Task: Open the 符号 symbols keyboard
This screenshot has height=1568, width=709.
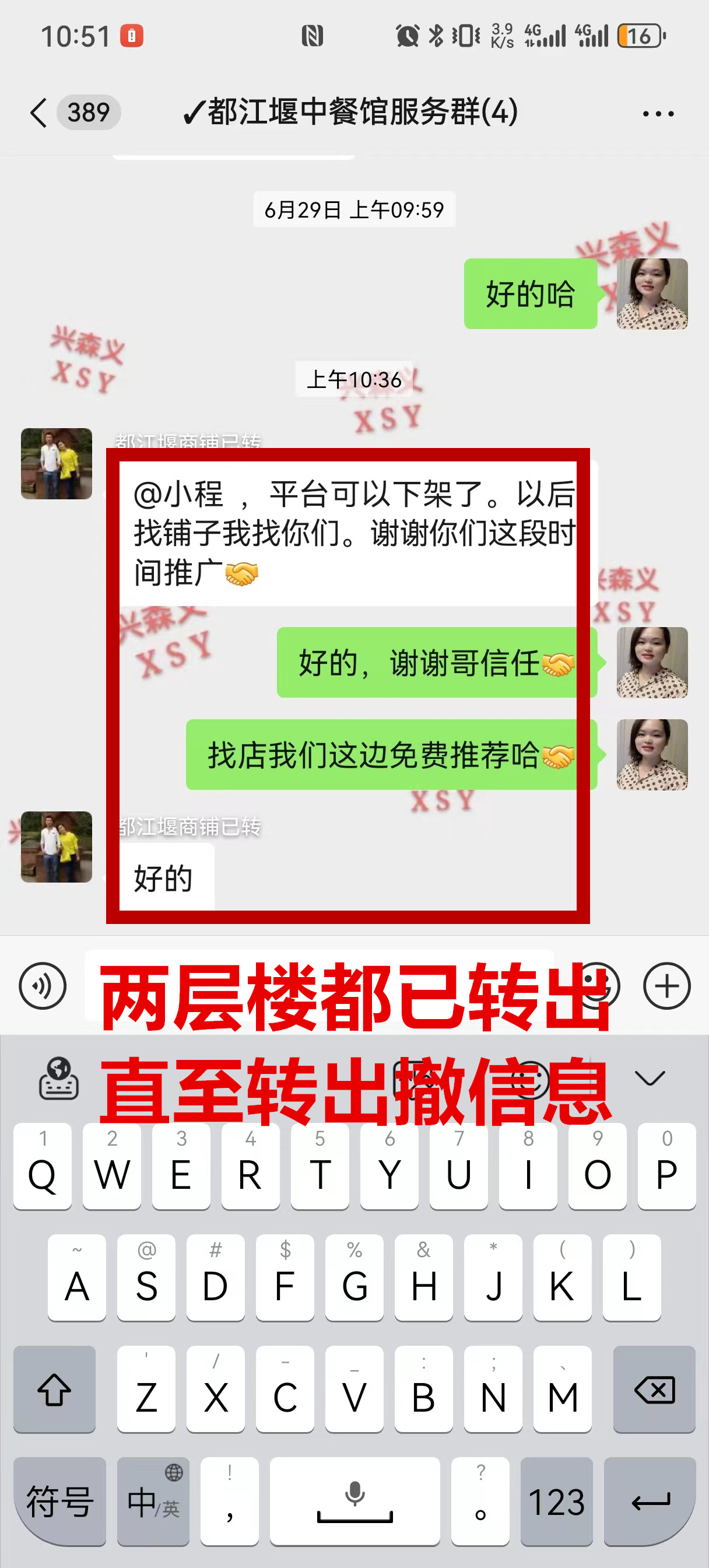Action: click(x=59, y=1501)
